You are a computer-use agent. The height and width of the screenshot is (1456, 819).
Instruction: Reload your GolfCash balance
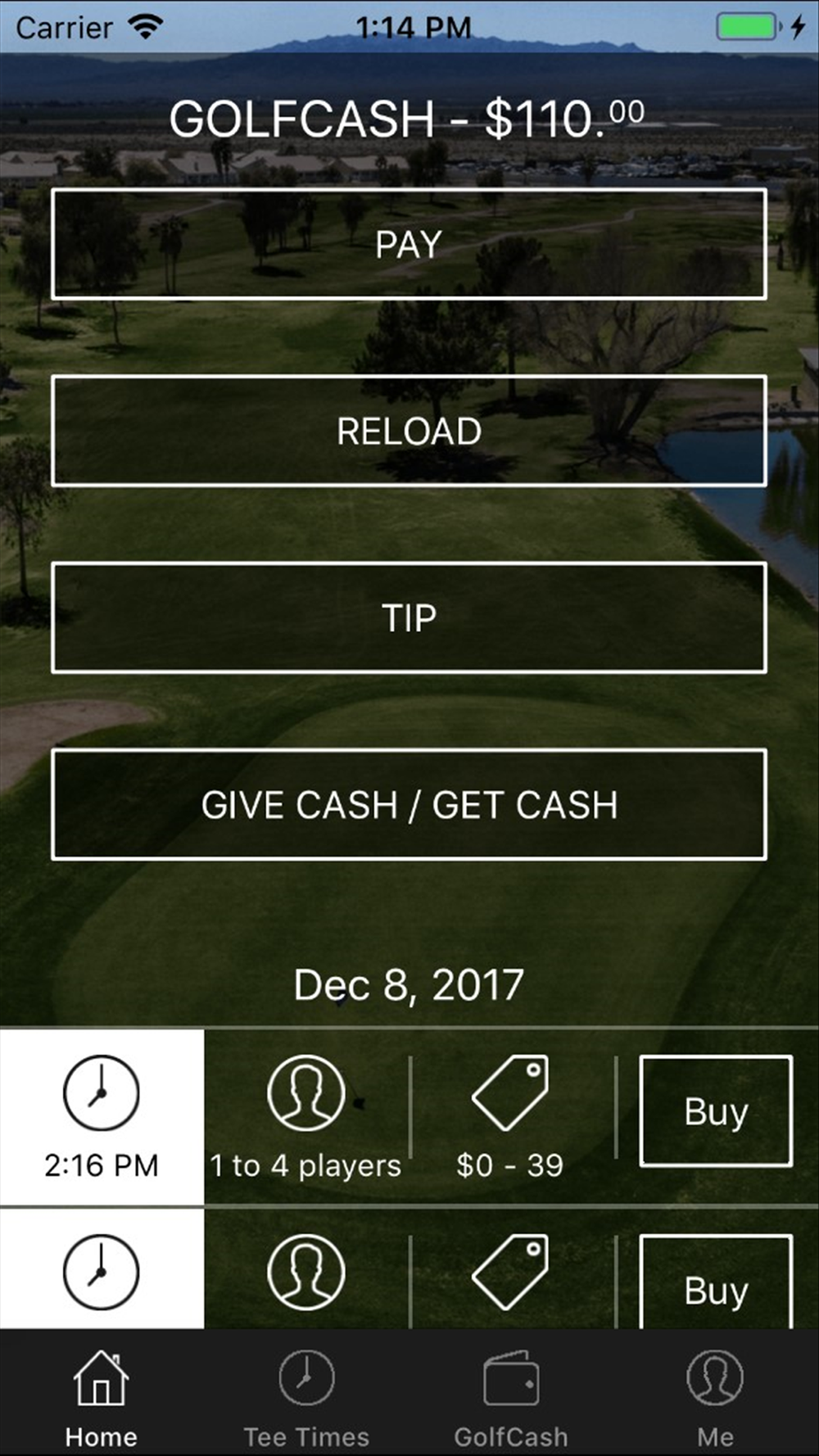click(409, 431)
